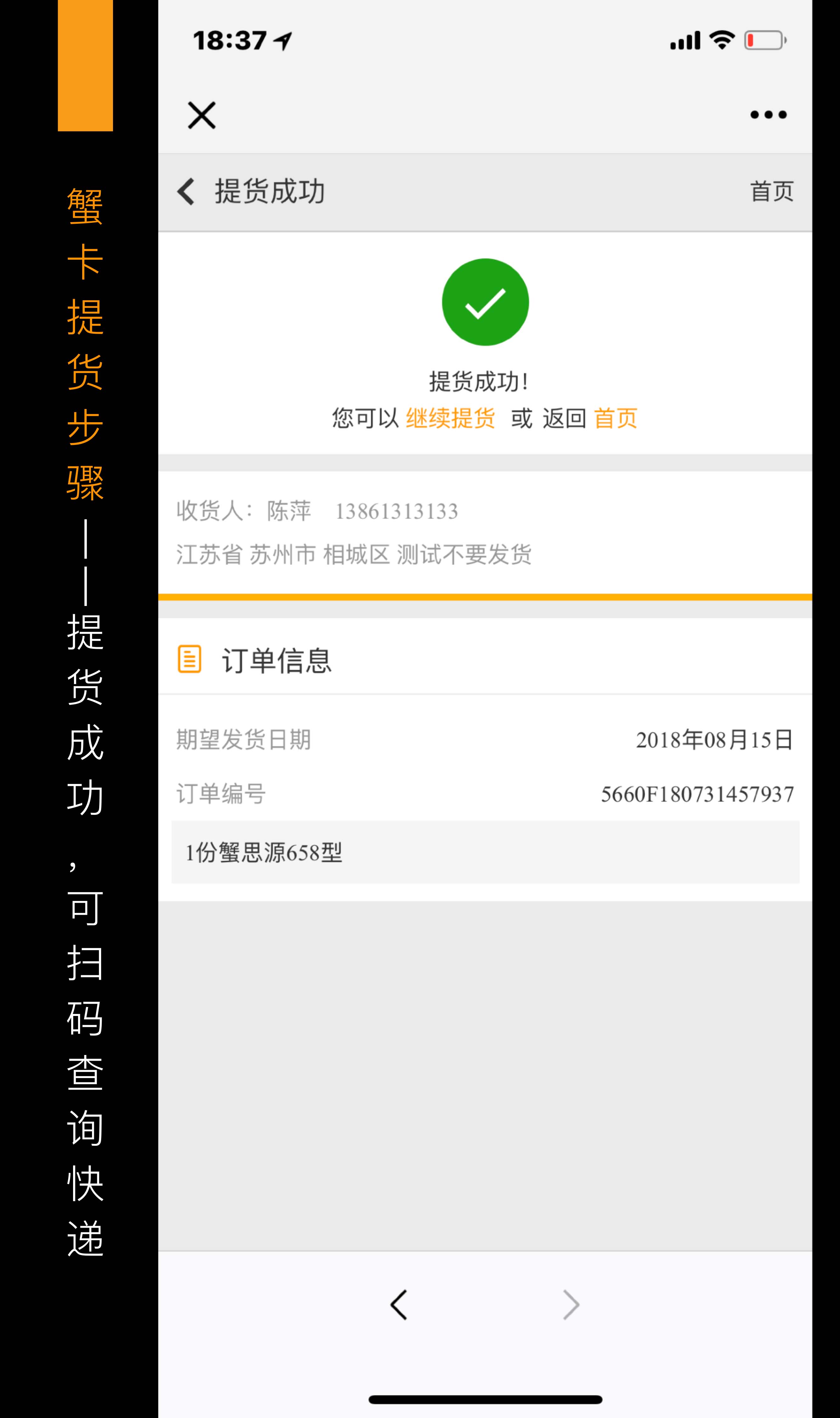
Task: Open the three-dot overflow menu
Action: tap(768, 115)
